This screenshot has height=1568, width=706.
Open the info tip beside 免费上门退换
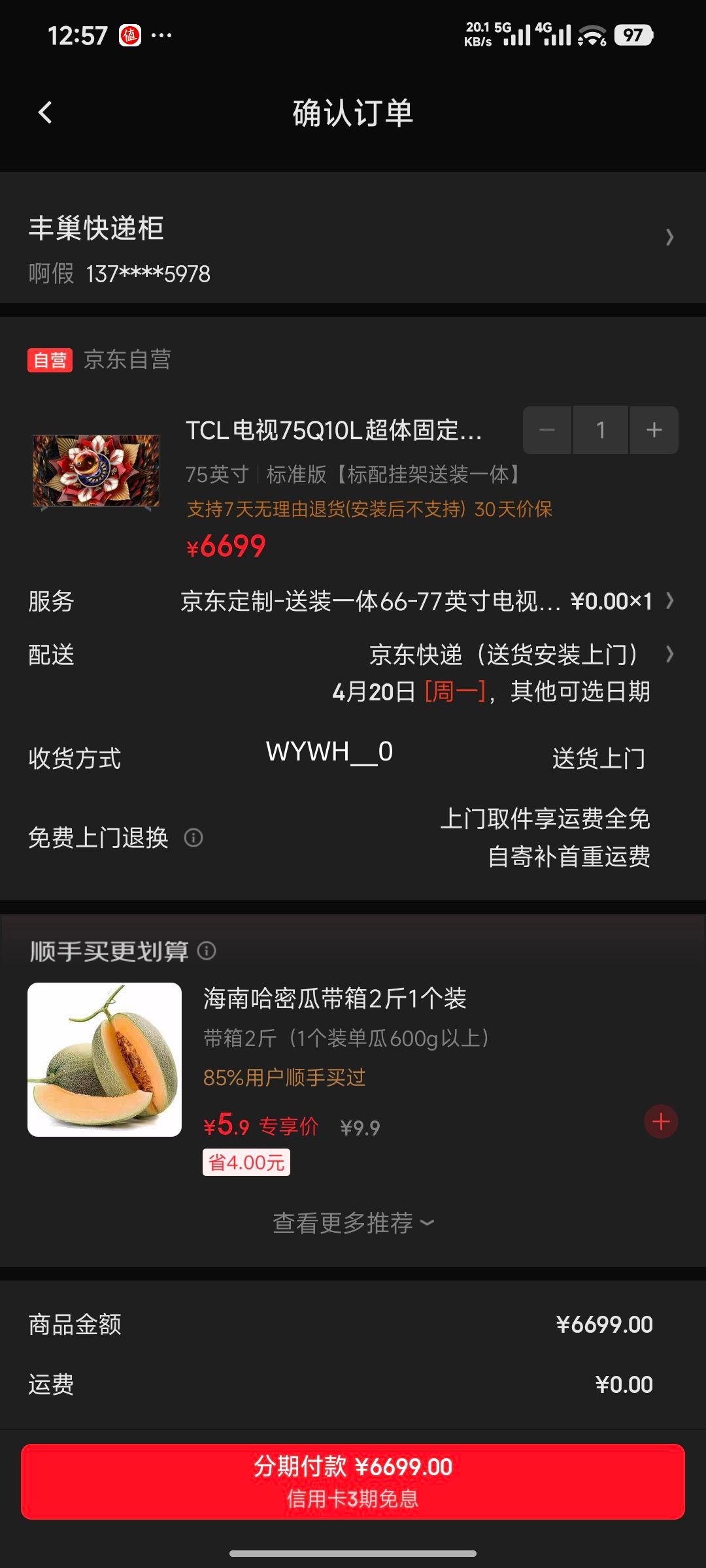(x=195, y=837)
